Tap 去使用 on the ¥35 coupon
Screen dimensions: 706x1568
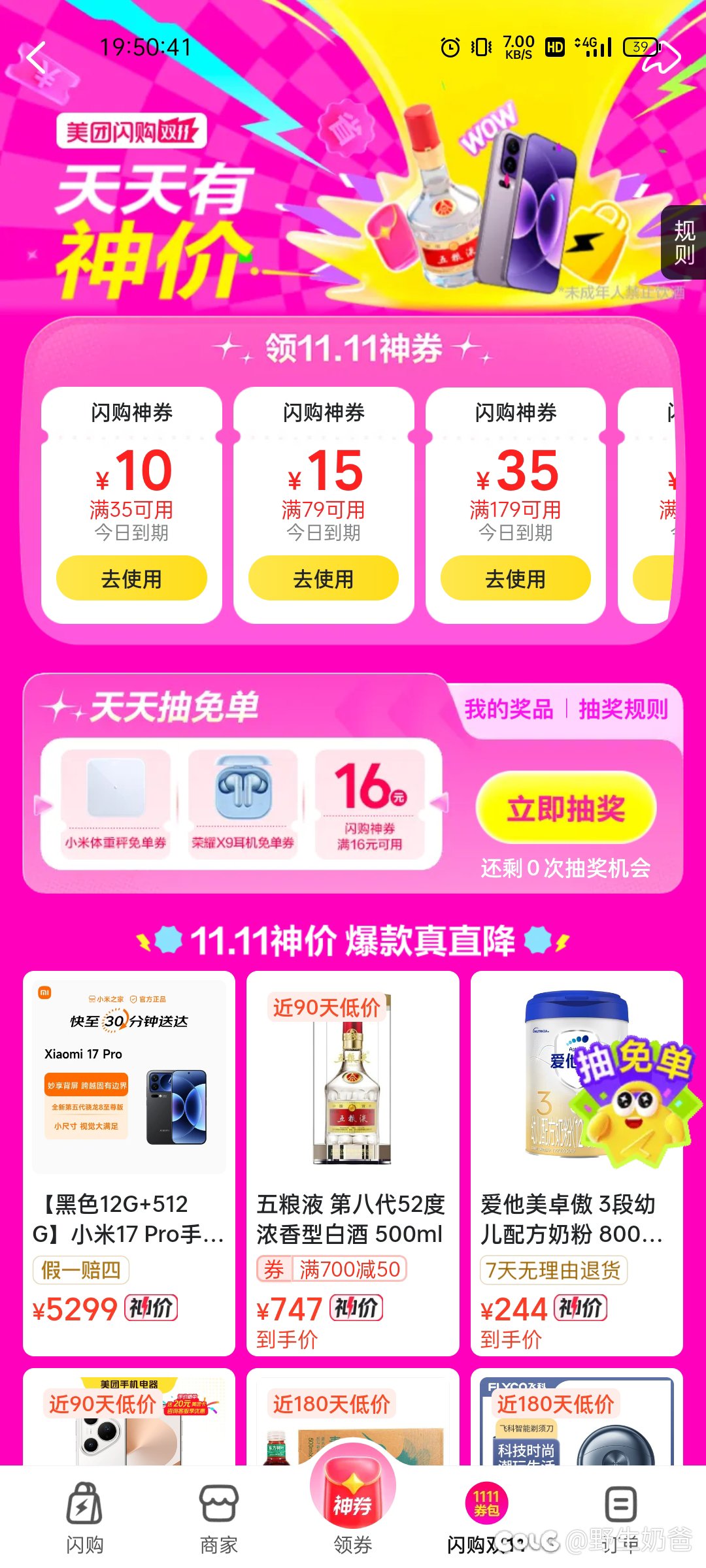point(516,578)
